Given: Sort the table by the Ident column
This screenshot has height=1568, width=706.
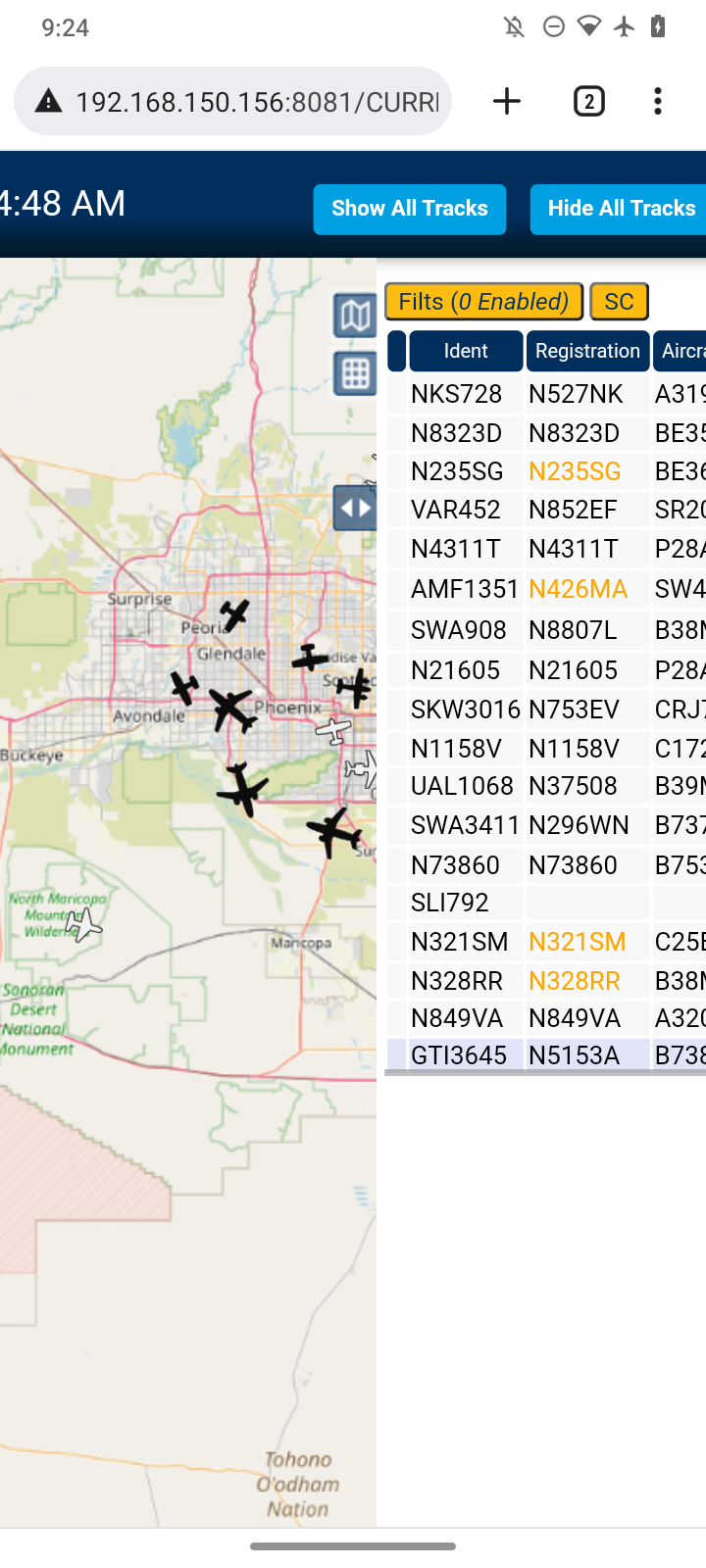Looking at the screenshot, I should (466, 351).
